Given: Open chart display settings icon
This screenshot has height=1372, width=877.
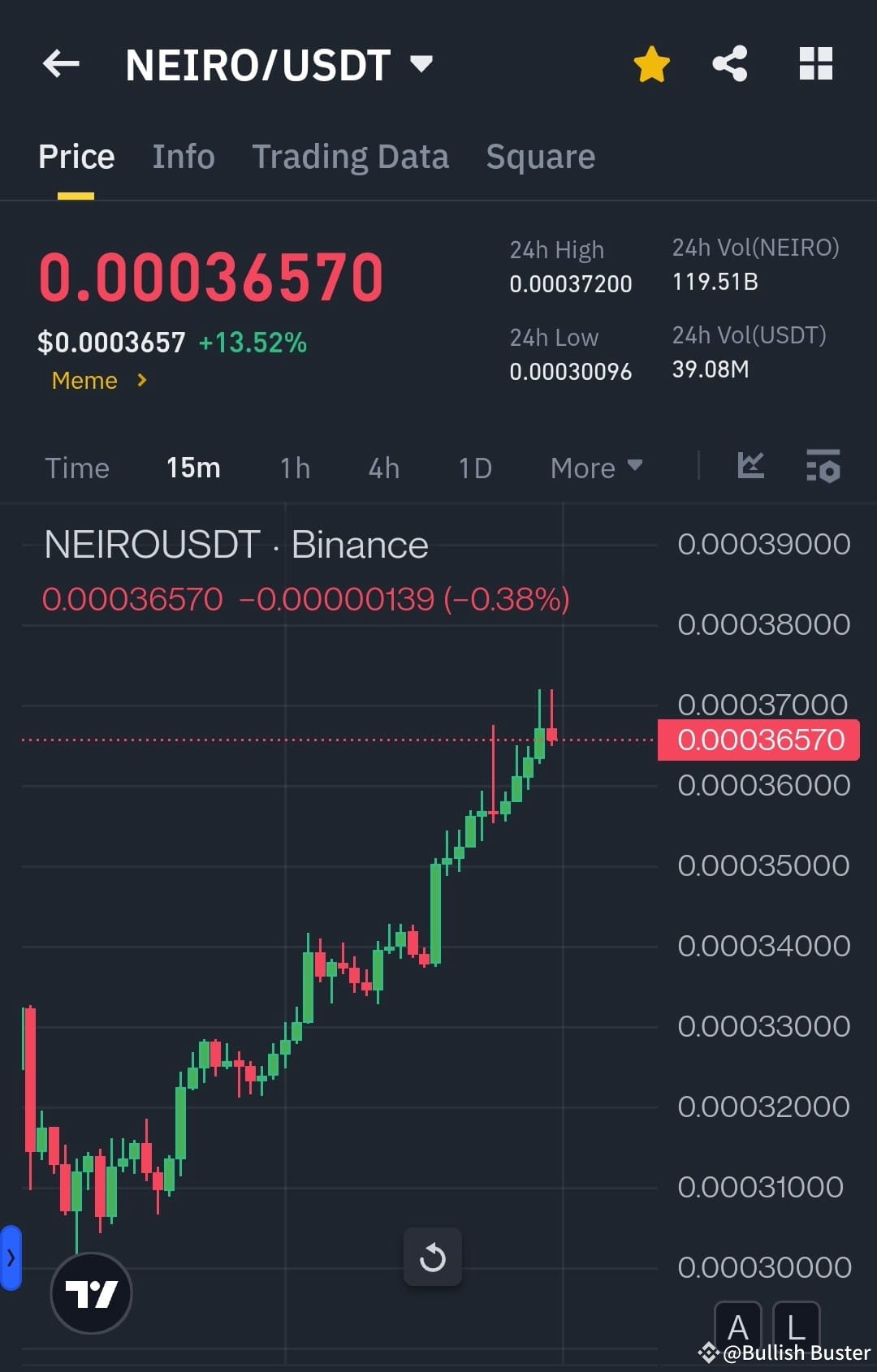Looking at the screenshot, I should point(823,467).
